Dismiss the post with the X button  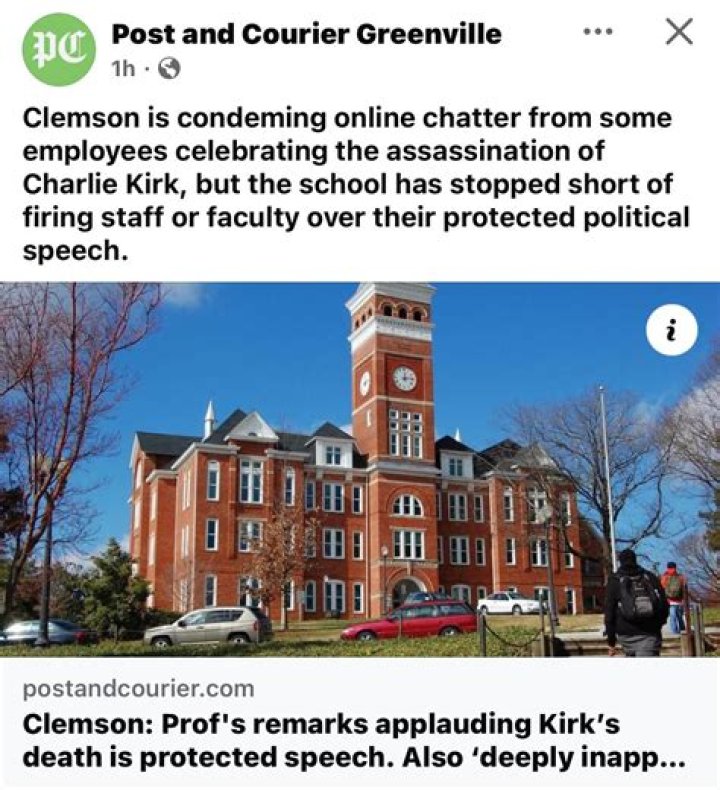[679, 31]
